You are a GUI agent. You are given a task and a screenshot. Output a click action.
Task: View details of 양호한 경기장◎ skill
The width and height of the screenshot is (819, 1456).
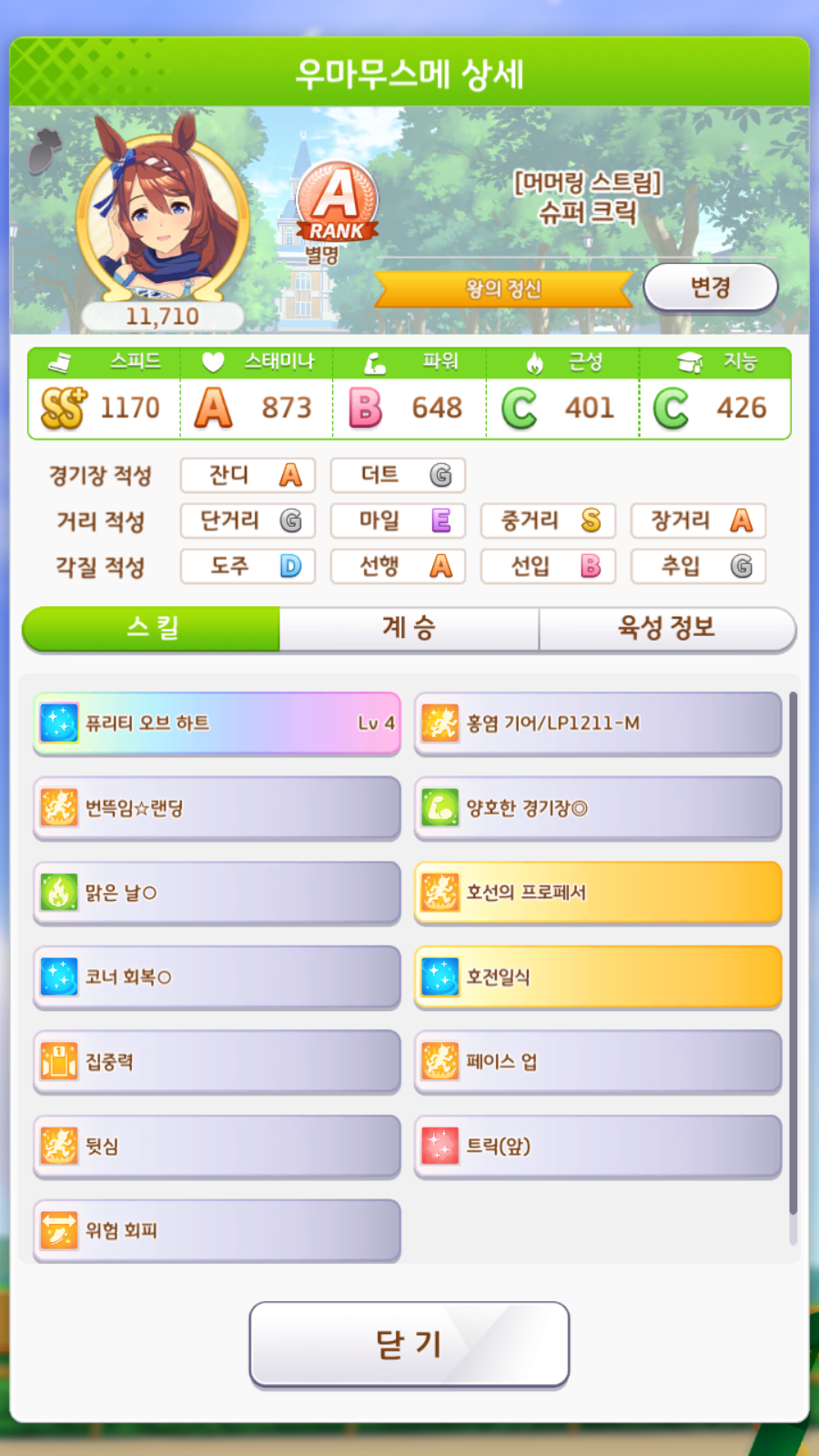[x=598, y=808]
